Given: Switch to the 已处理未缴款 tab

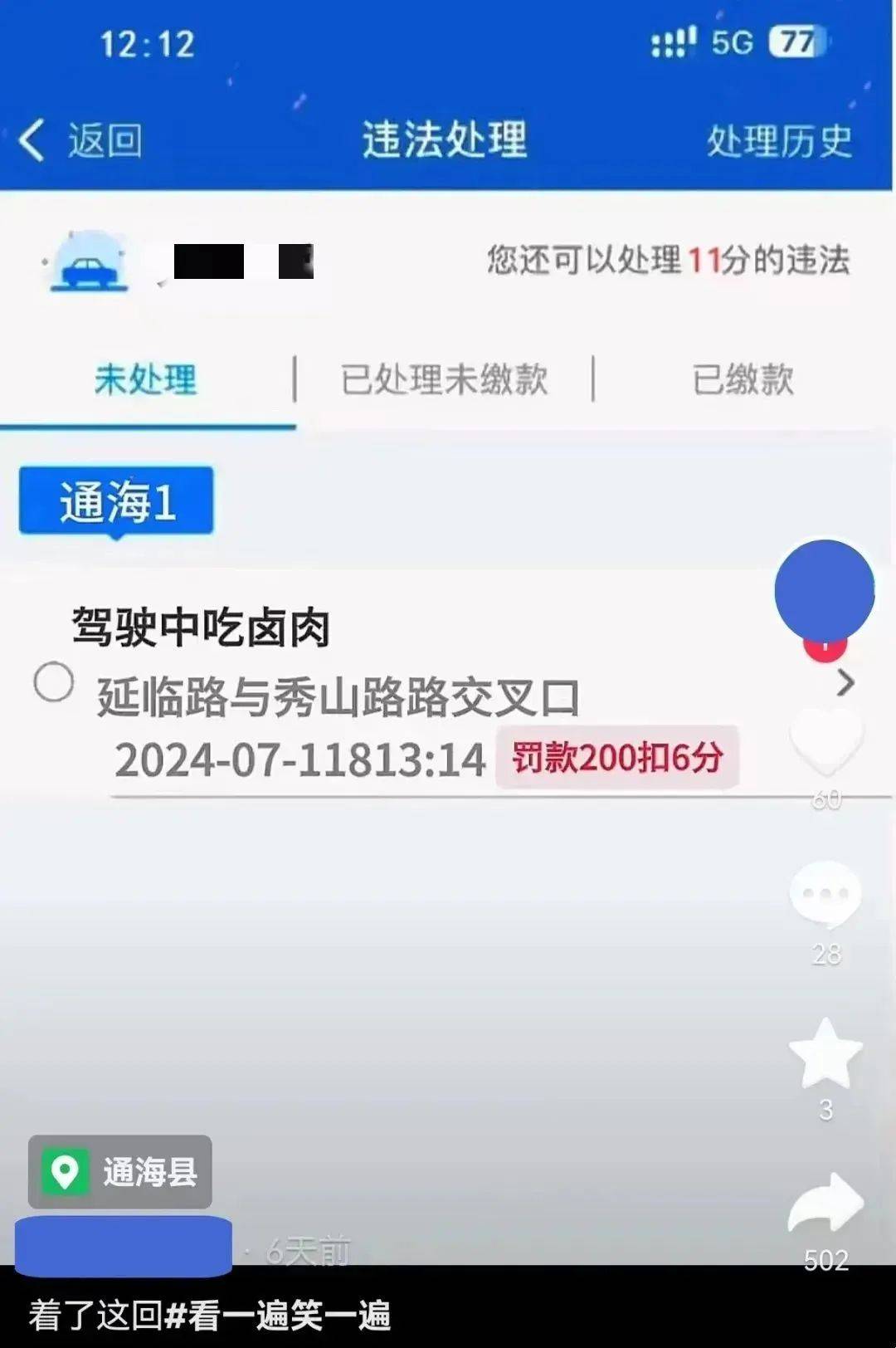Looking at the screenshot, I should [x=443, y=379].
